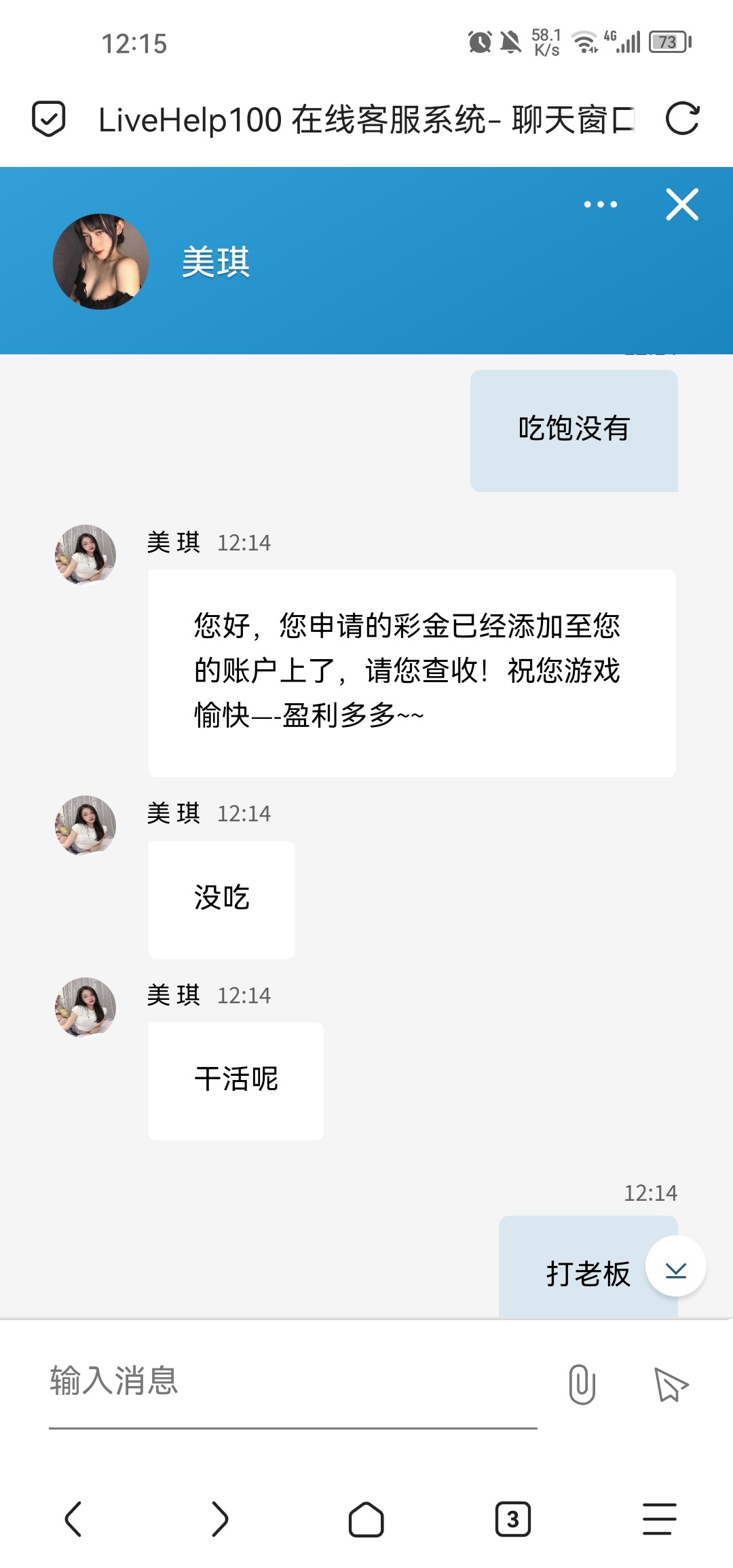Open the site security shield icon

coord(49,119)
